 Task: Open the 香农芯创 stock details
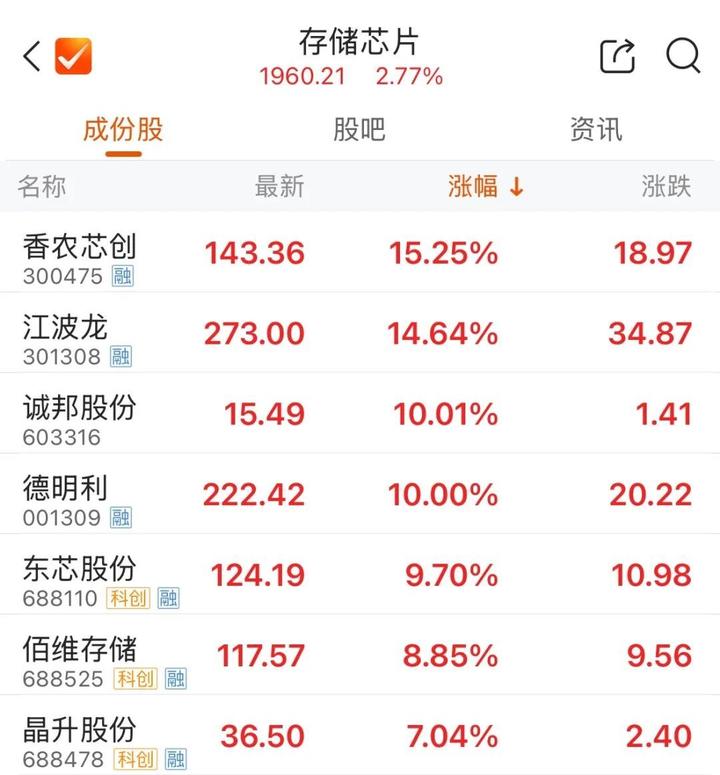(80, 256)
